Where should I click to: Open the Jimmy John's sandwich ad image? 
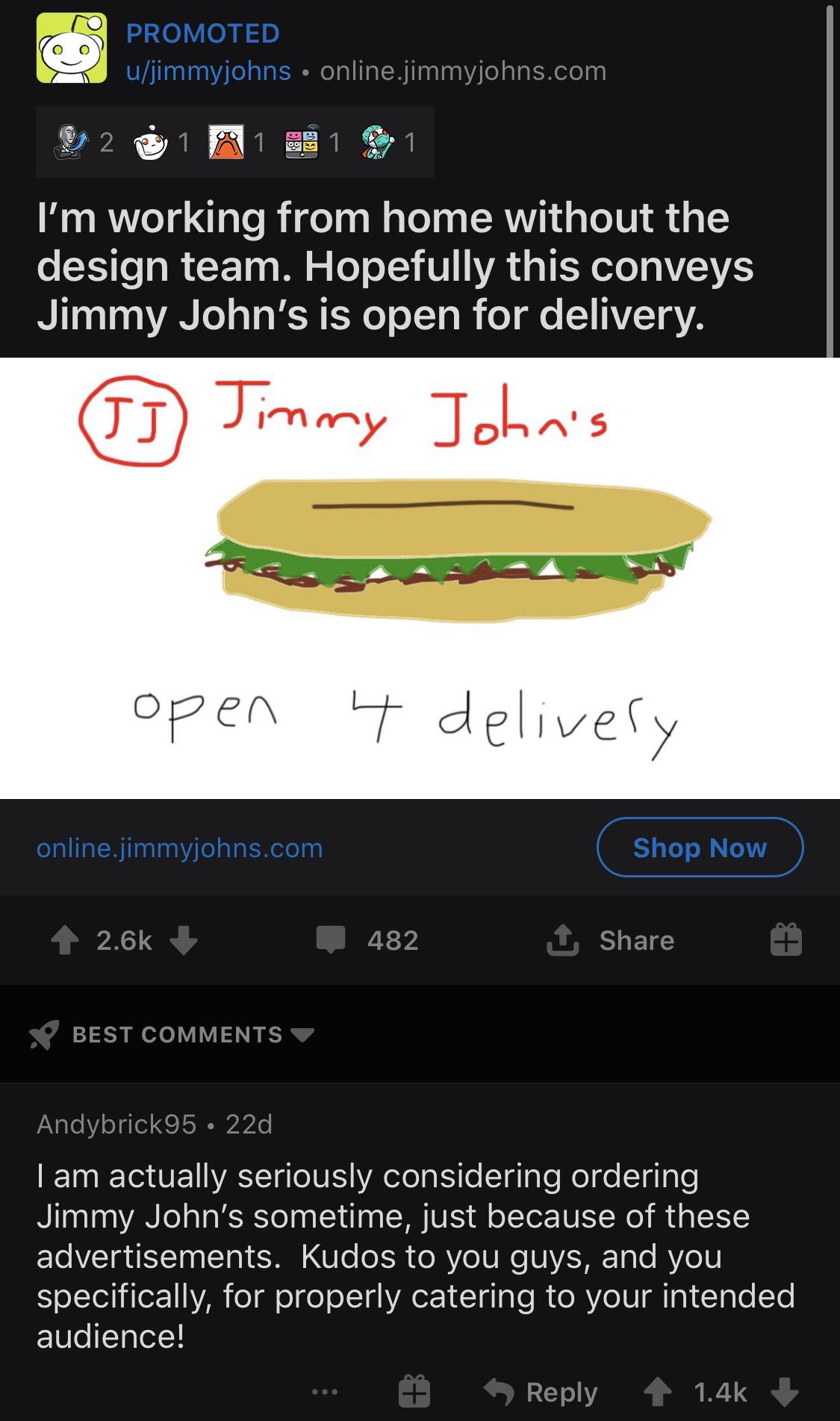(x=420, y=578)
